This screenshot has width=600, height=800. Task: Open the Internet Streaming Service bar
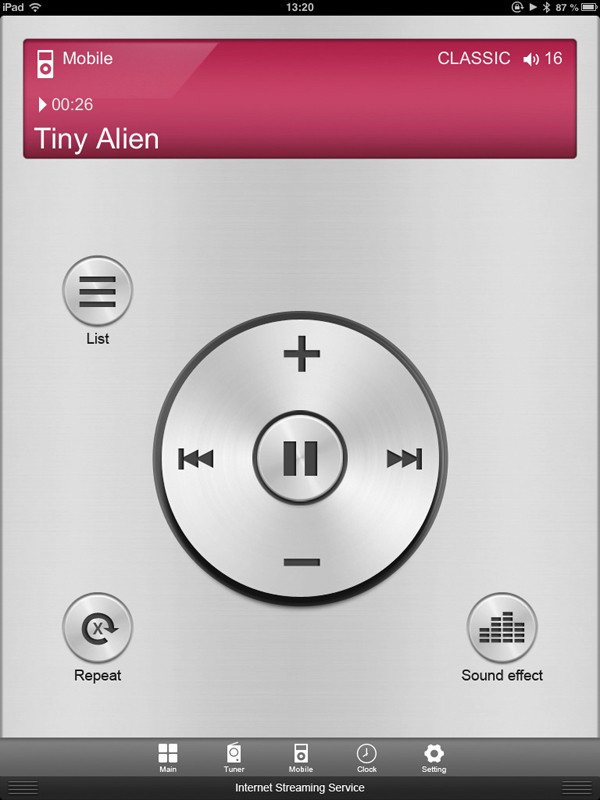[x=300, y=788]
